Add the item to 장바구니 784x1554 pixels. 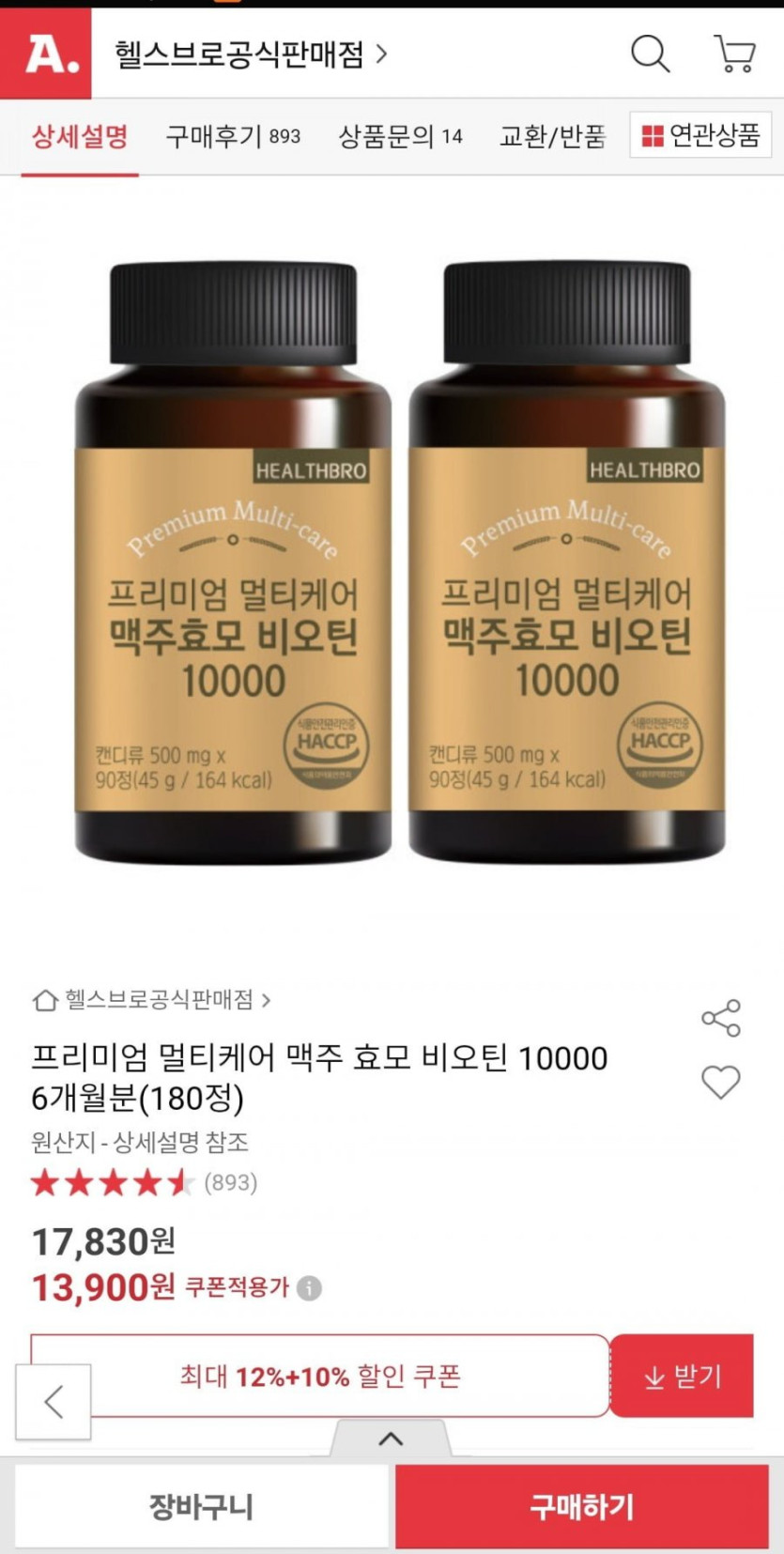(x=201, y=1507)
